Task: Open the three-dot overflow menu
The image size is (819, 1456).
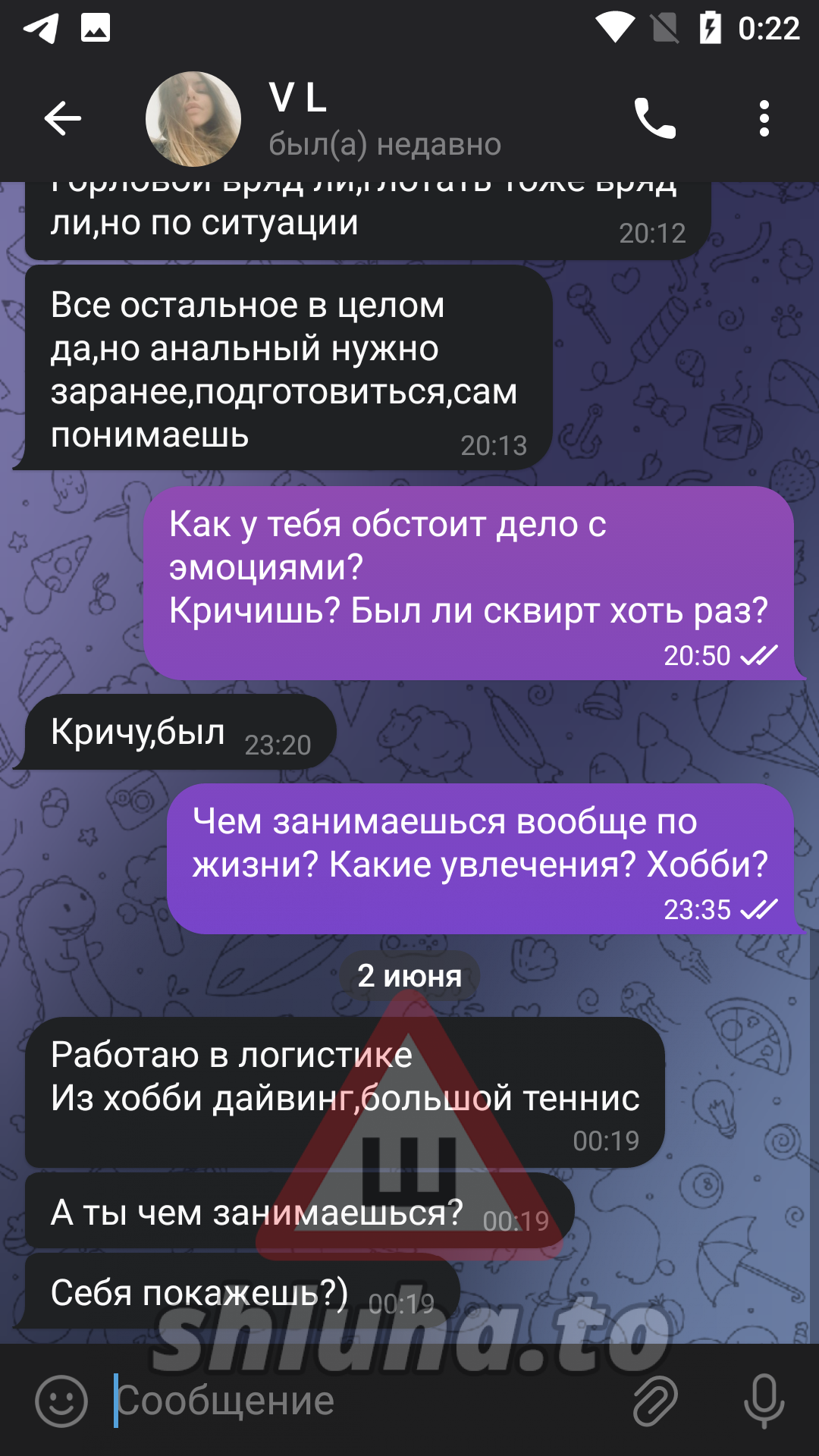Action: [764, 118]
